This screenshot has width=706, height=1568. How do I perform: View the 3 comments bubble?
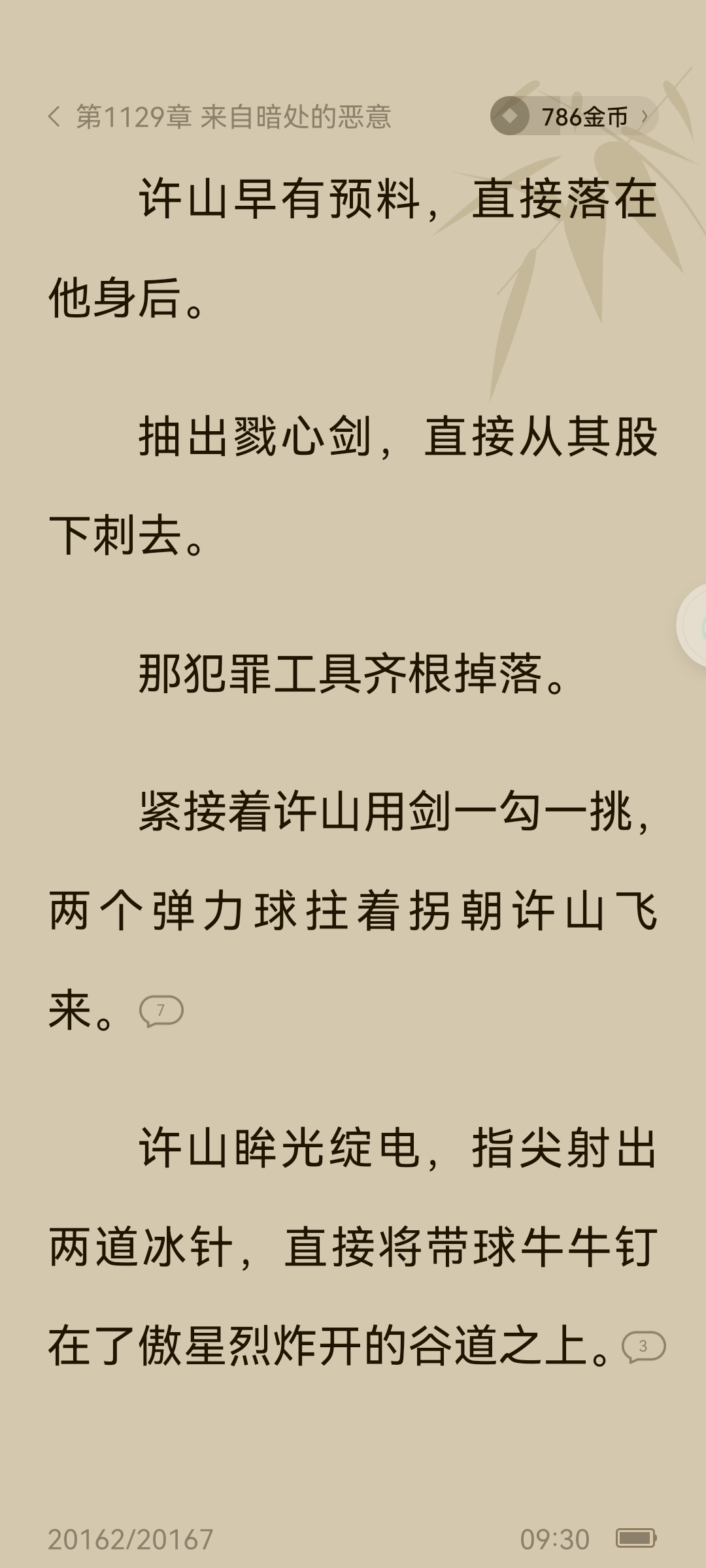pyautogui.click(x=643, y=1347)
